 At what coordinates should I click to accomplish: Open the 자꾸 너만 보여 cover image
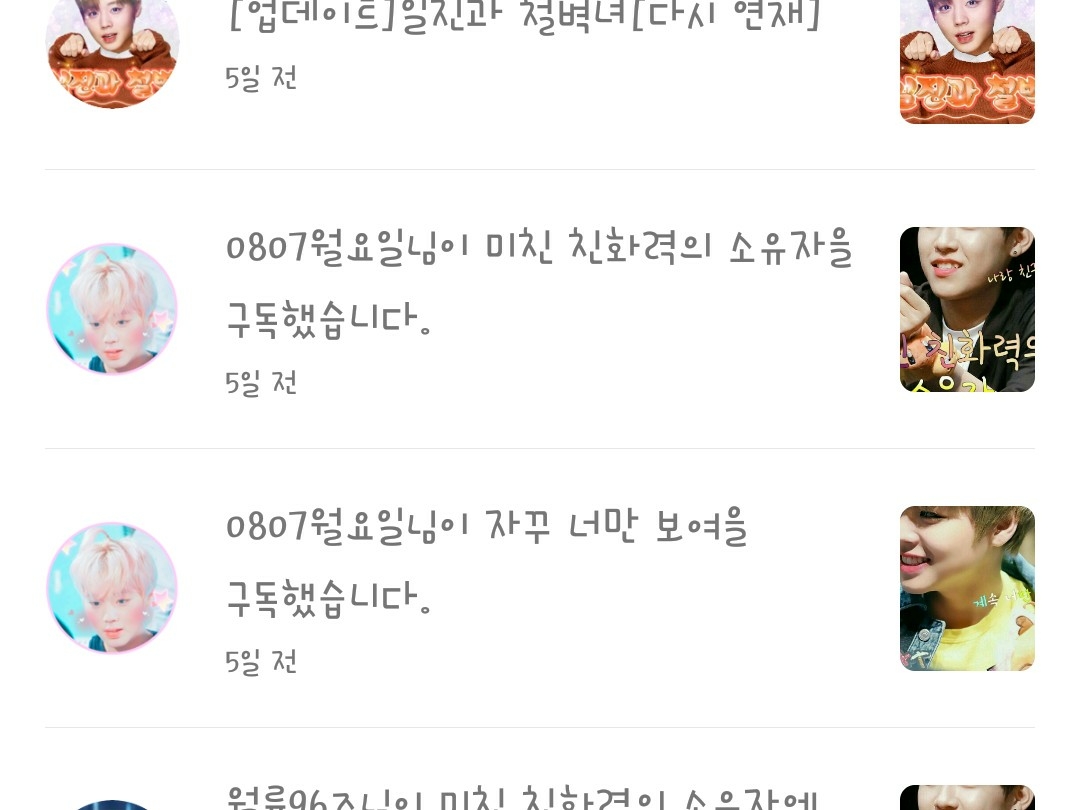pos(967,588)
